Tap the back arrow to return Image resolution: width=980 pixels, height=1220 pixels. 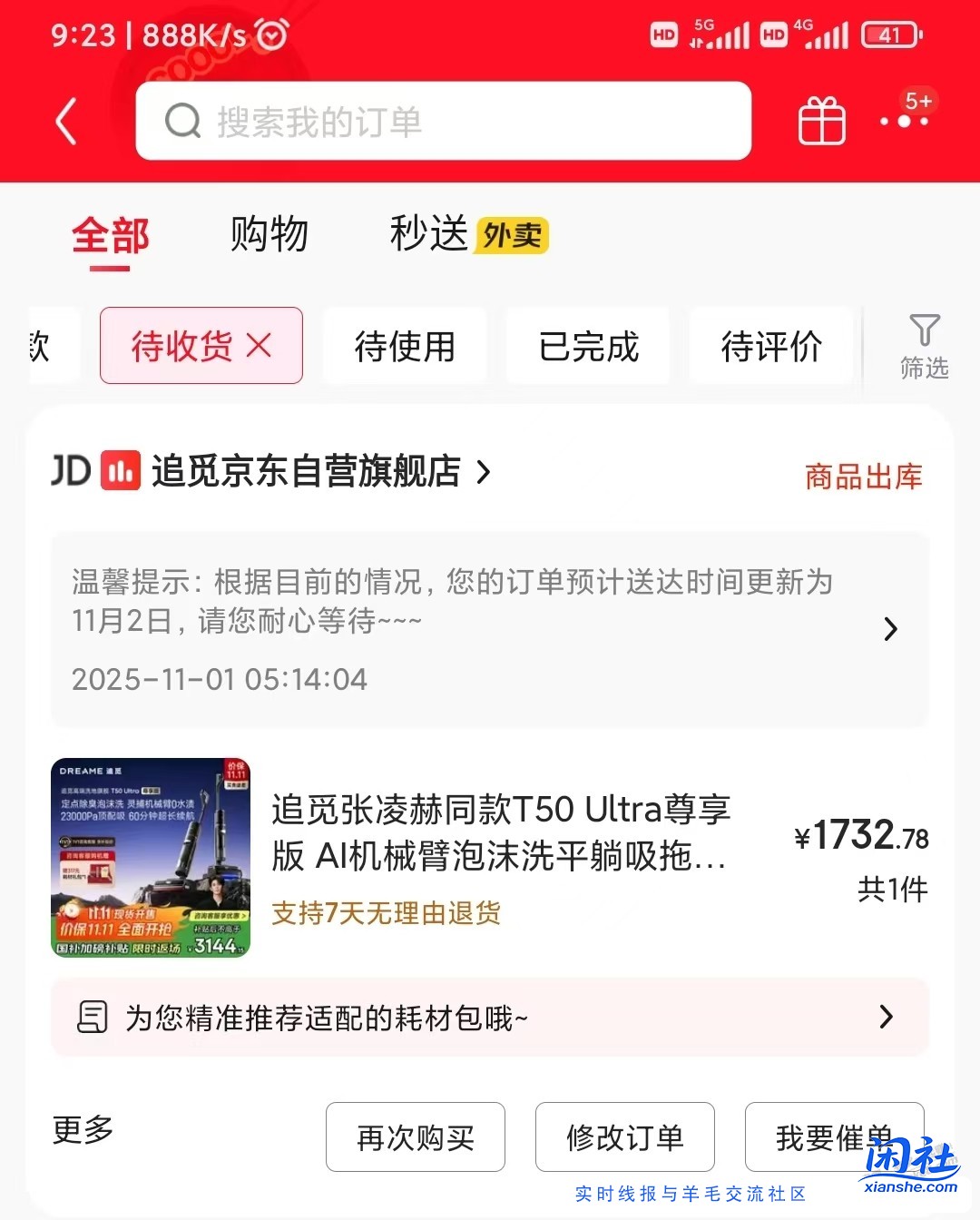(64, 120)
